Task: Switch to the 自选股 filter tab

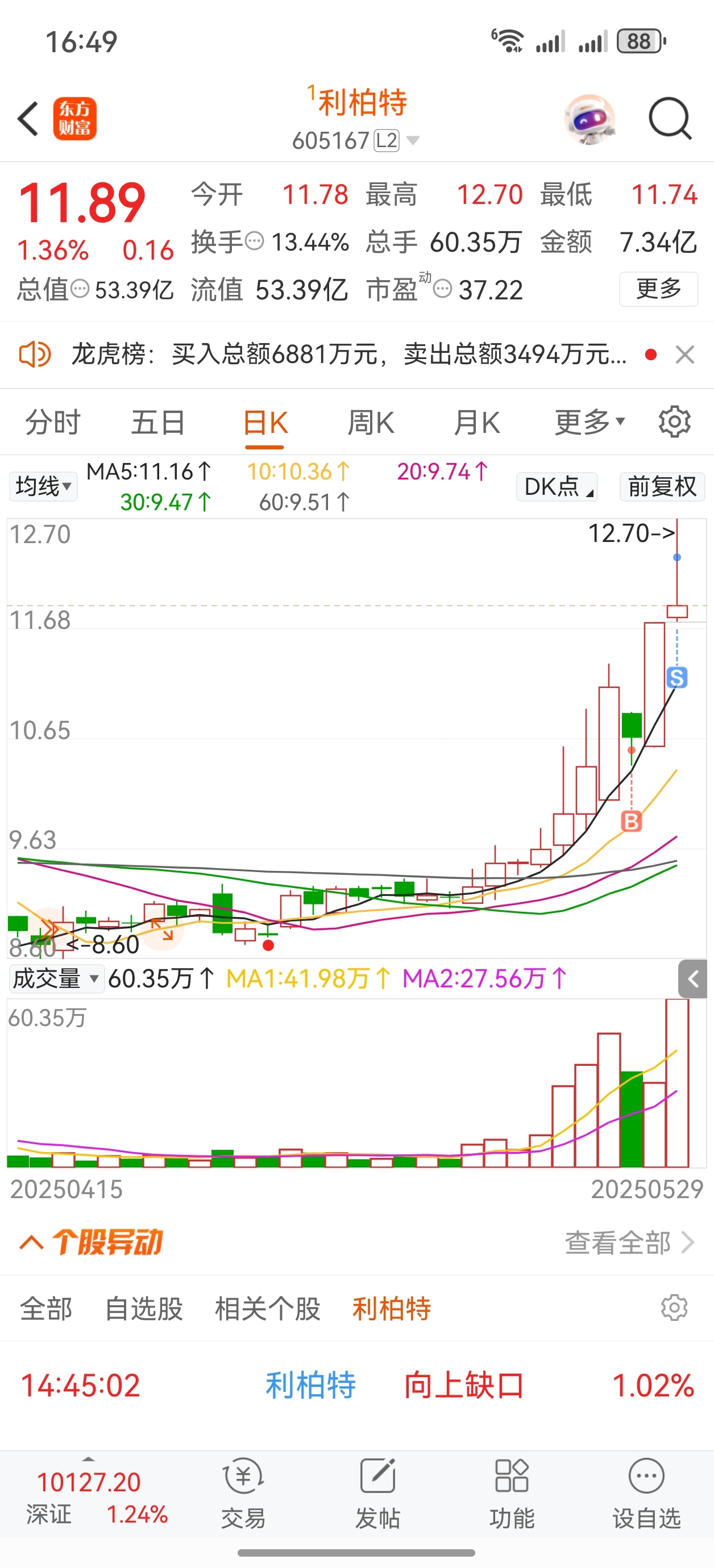Action: 144,1309
